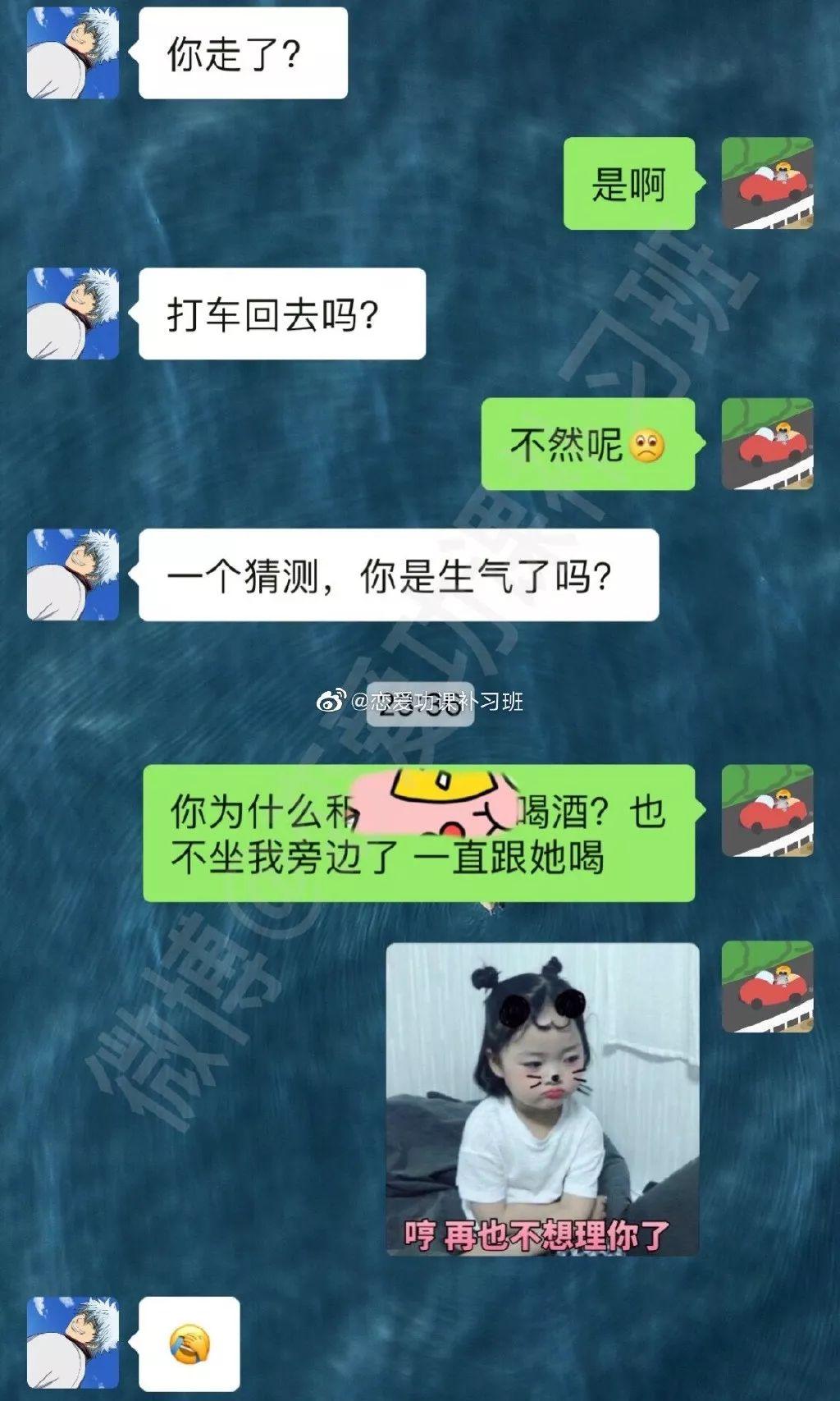
Task: Open the contact avatar next to 打车回去吗?
Action: click(73, 314)
